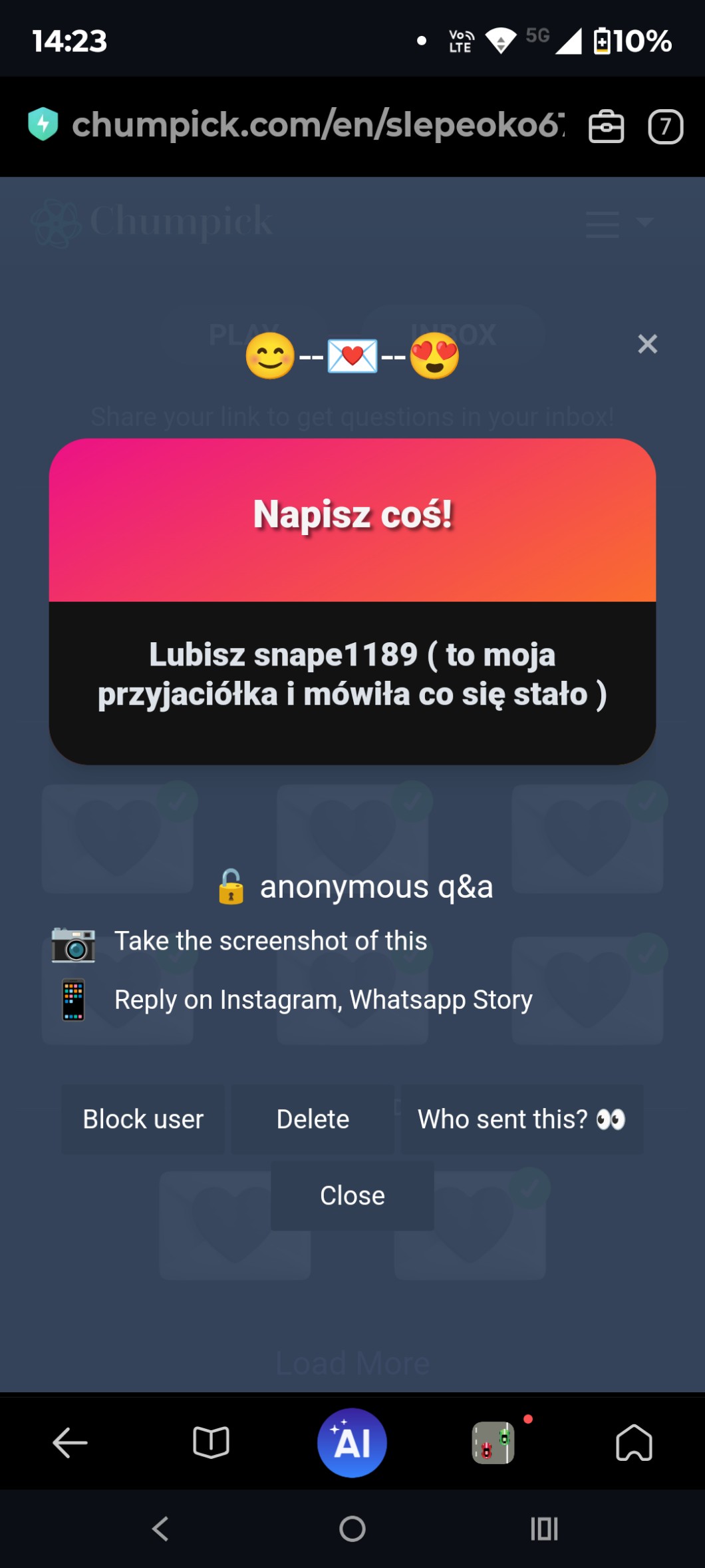Tap the chumpick.com URL address bar
705x1568 pixels.
point(318,125)
